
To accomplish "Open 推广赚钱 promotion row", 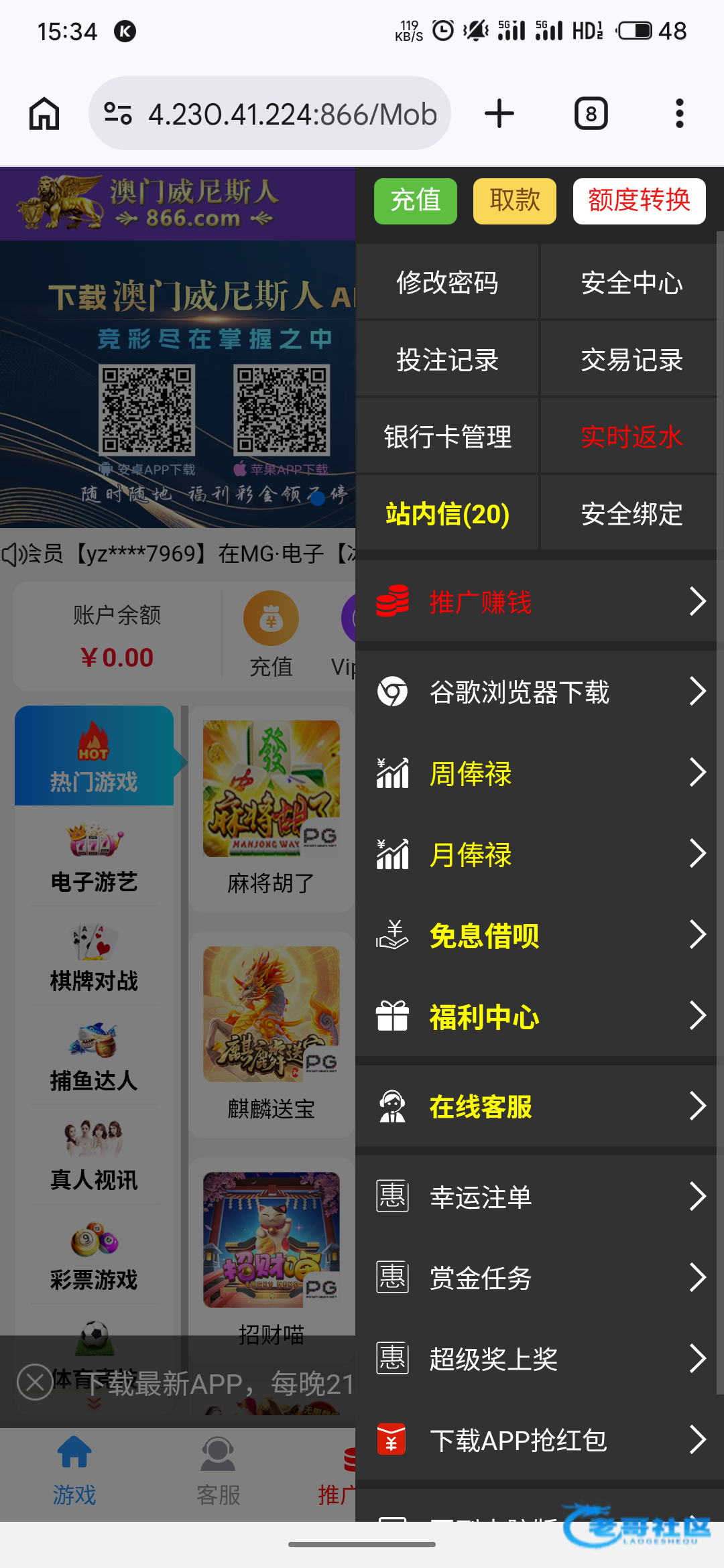I will pyautogui.click(x=536, y=601).
